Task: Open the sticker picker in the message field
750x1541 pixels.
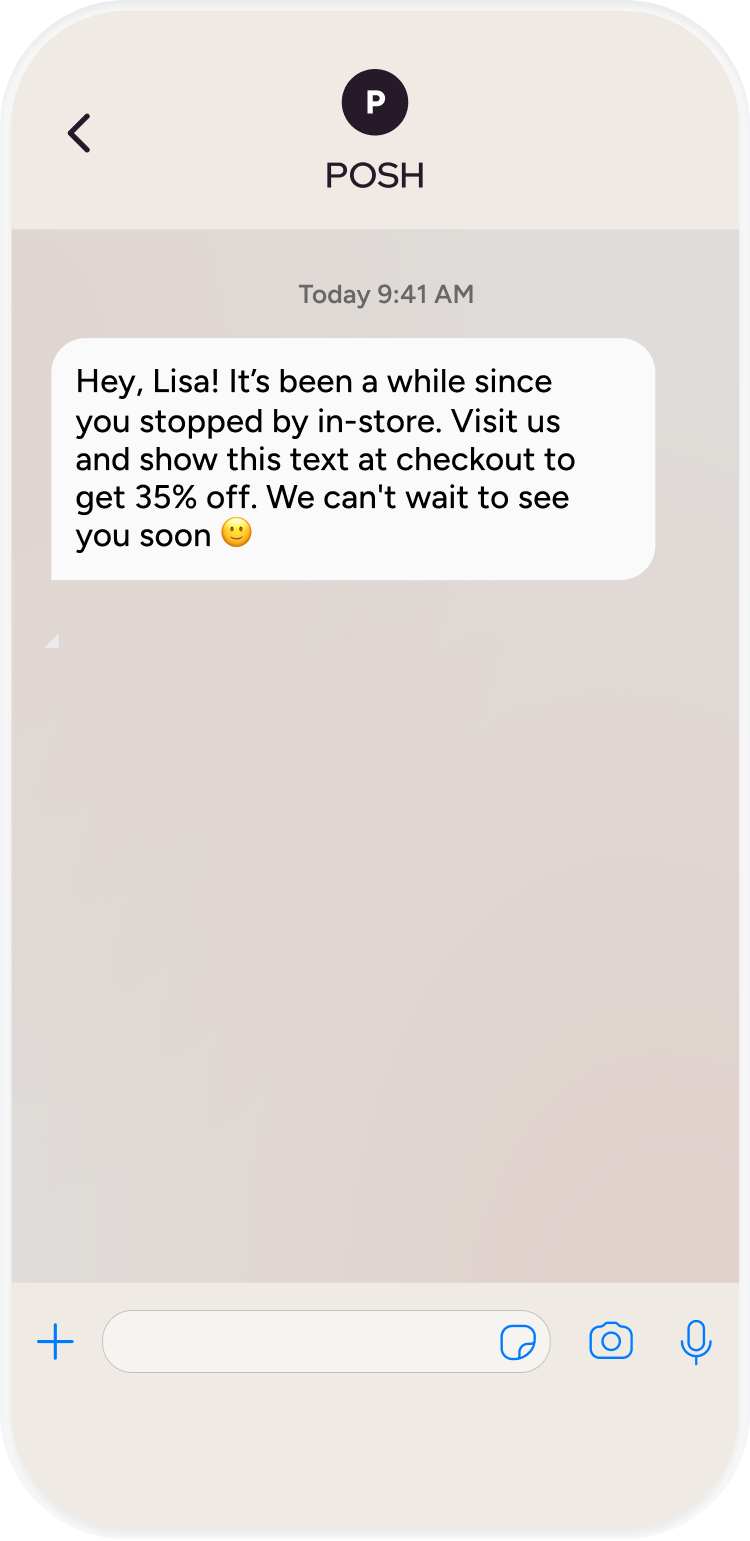Action: coord(518,1342)
